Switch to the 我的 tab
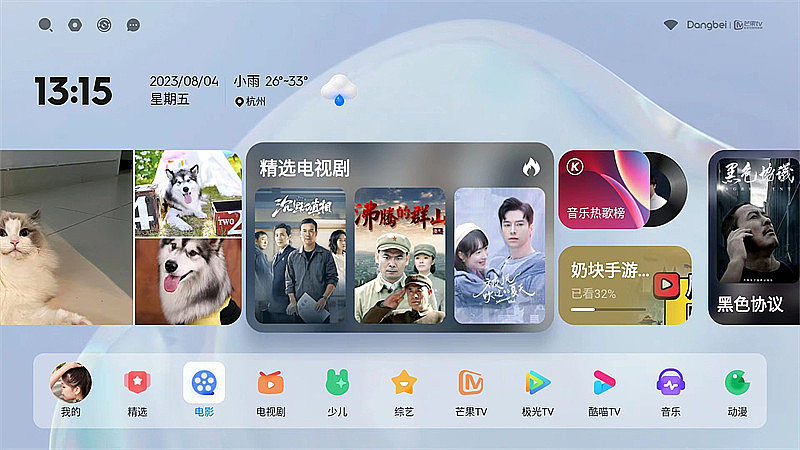The height and width of the screenshot is (450, 800). pyautogui.click(x=70, y=390)
